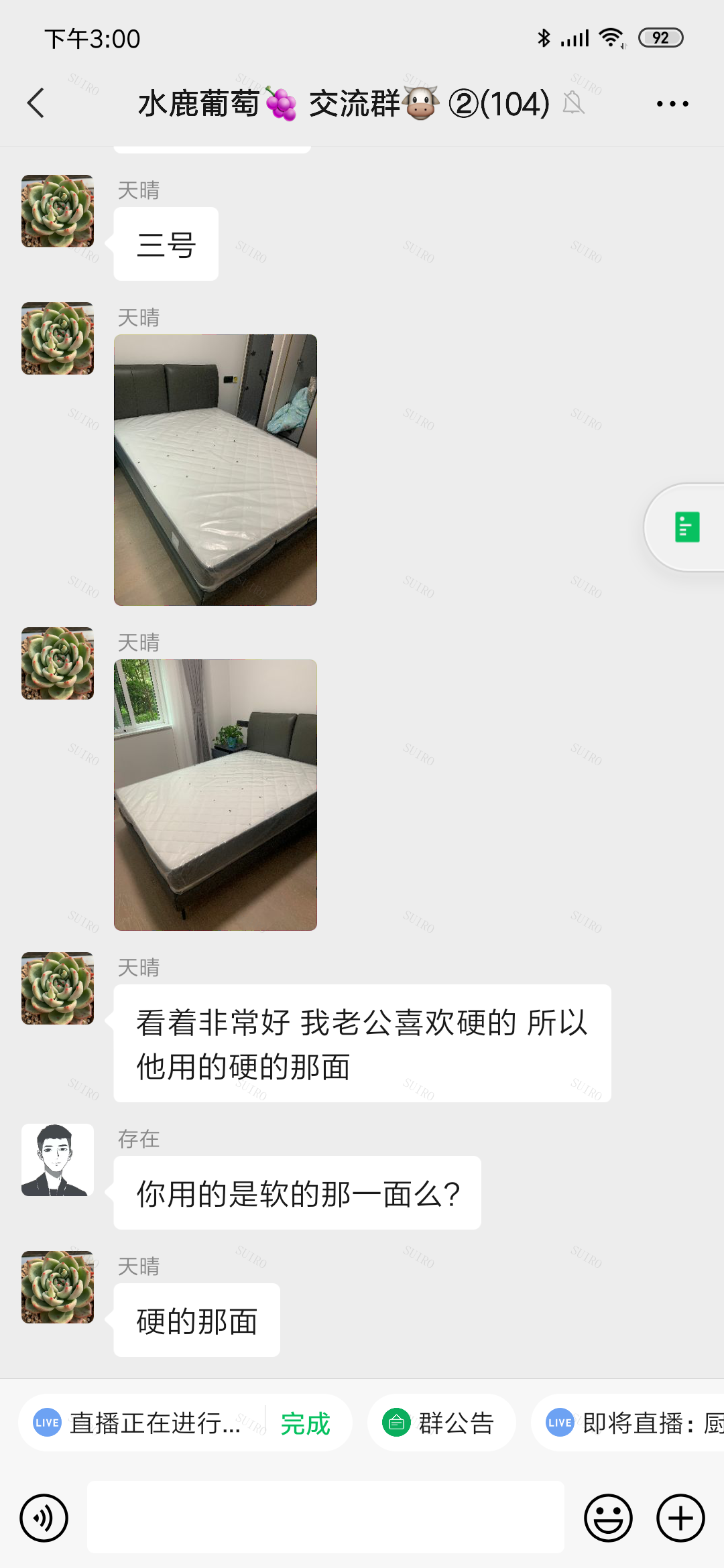Viewport: 724px width, 1568px height.
Task: View 天晴's mattress photo near the window
Action: [215, 795]
